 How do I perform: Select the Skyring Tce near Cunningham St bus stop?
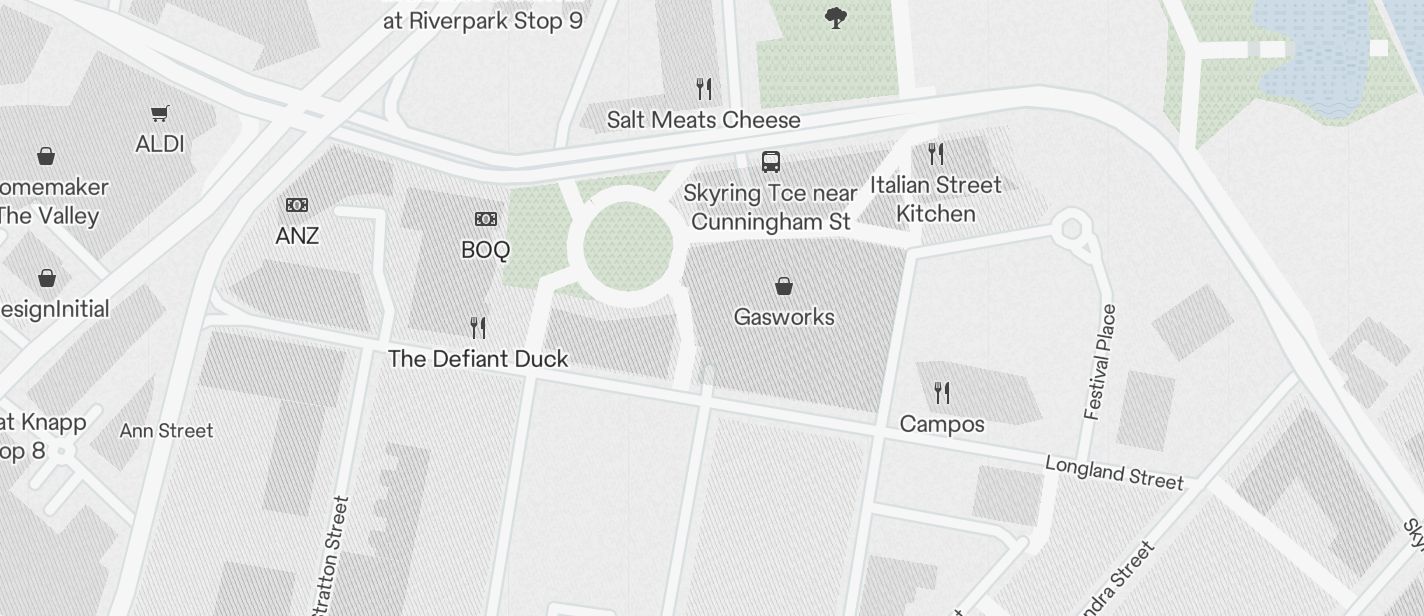[x=771, y=162]
